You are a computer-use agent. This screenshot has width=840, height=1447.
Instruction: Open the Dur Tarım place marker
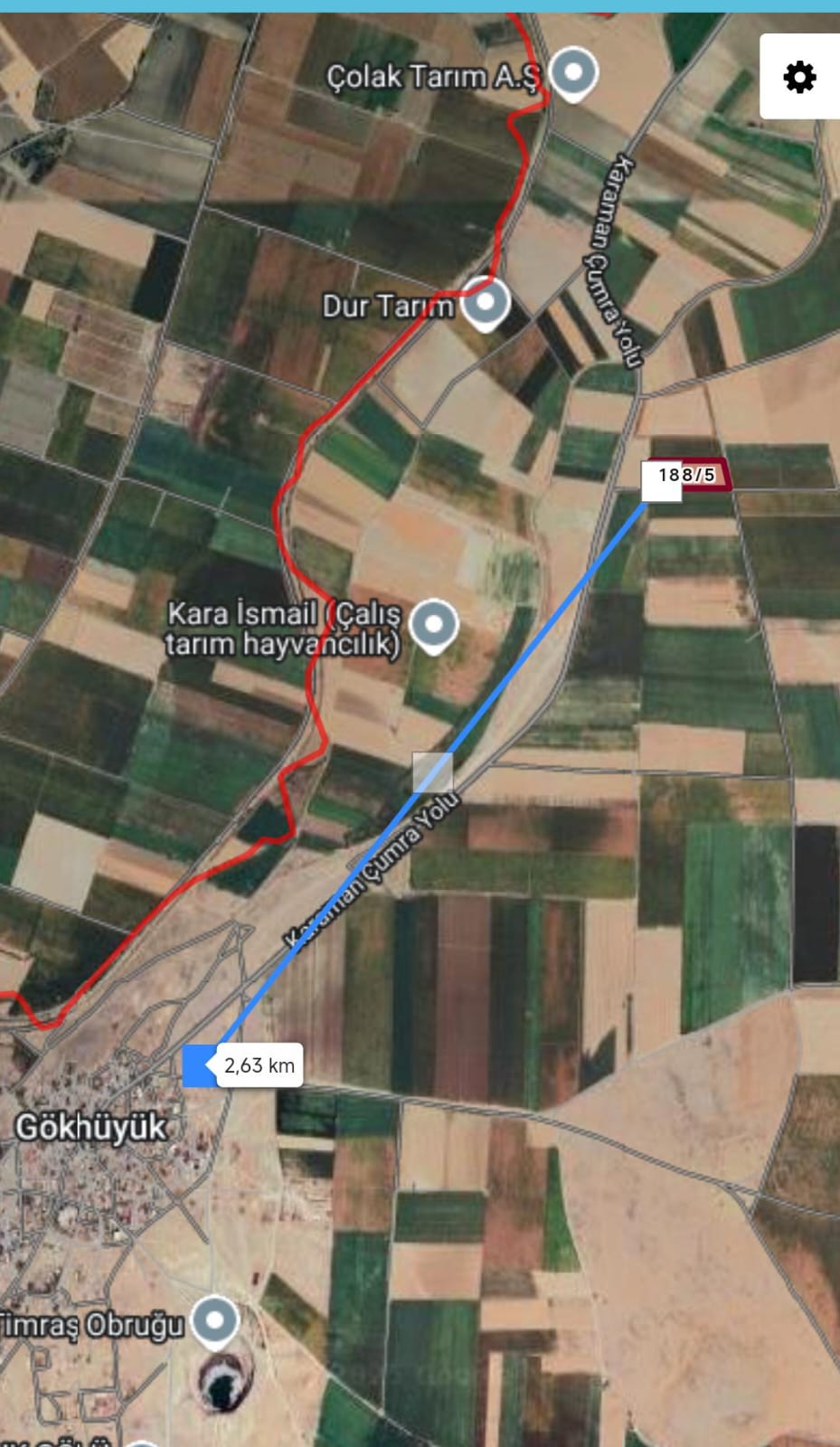pos(486,303)
